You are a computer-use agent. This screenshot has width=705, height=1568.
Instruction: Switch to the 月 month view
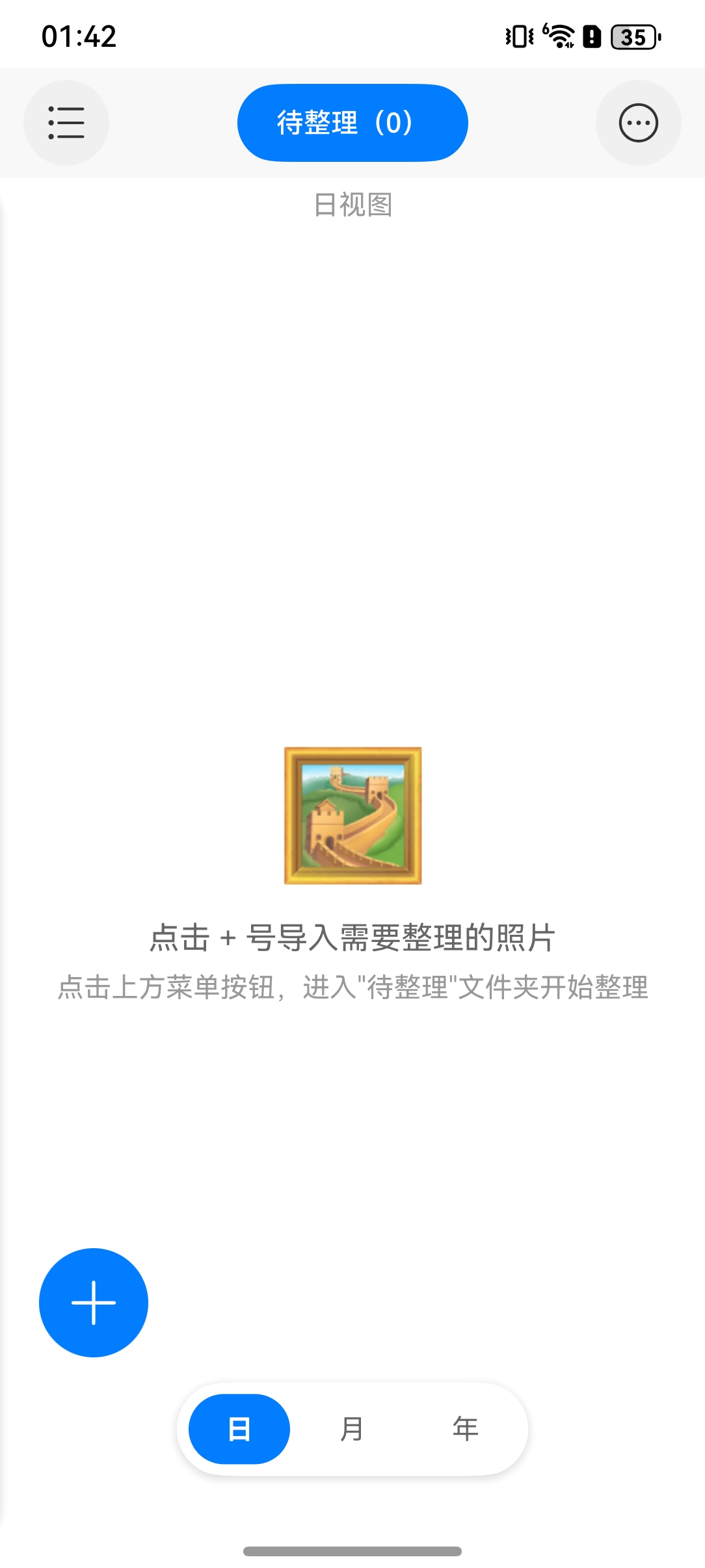pos(352,1429)
